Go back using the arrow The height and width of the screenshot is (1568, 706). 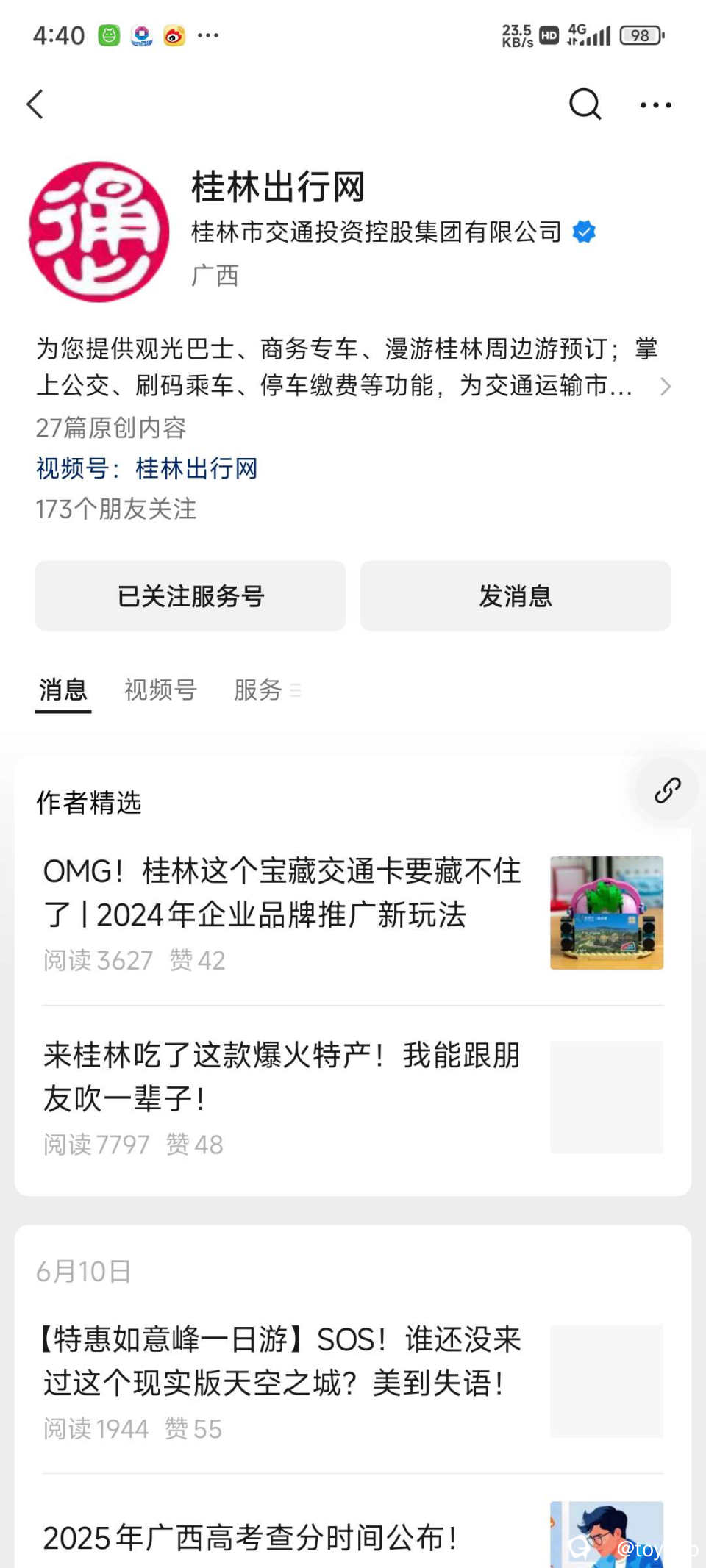35,104
